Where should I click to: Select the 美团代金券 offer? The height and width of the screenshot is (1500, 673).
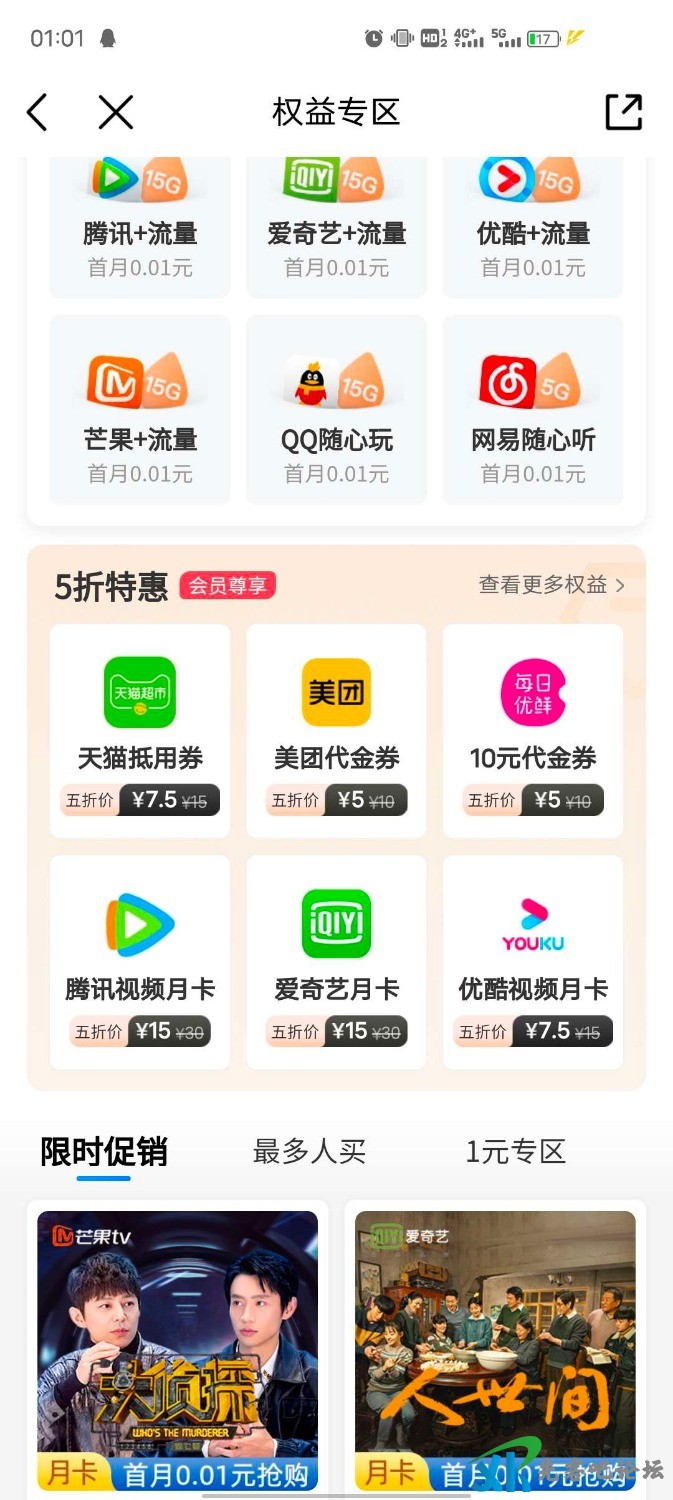[x=336, y=730]
